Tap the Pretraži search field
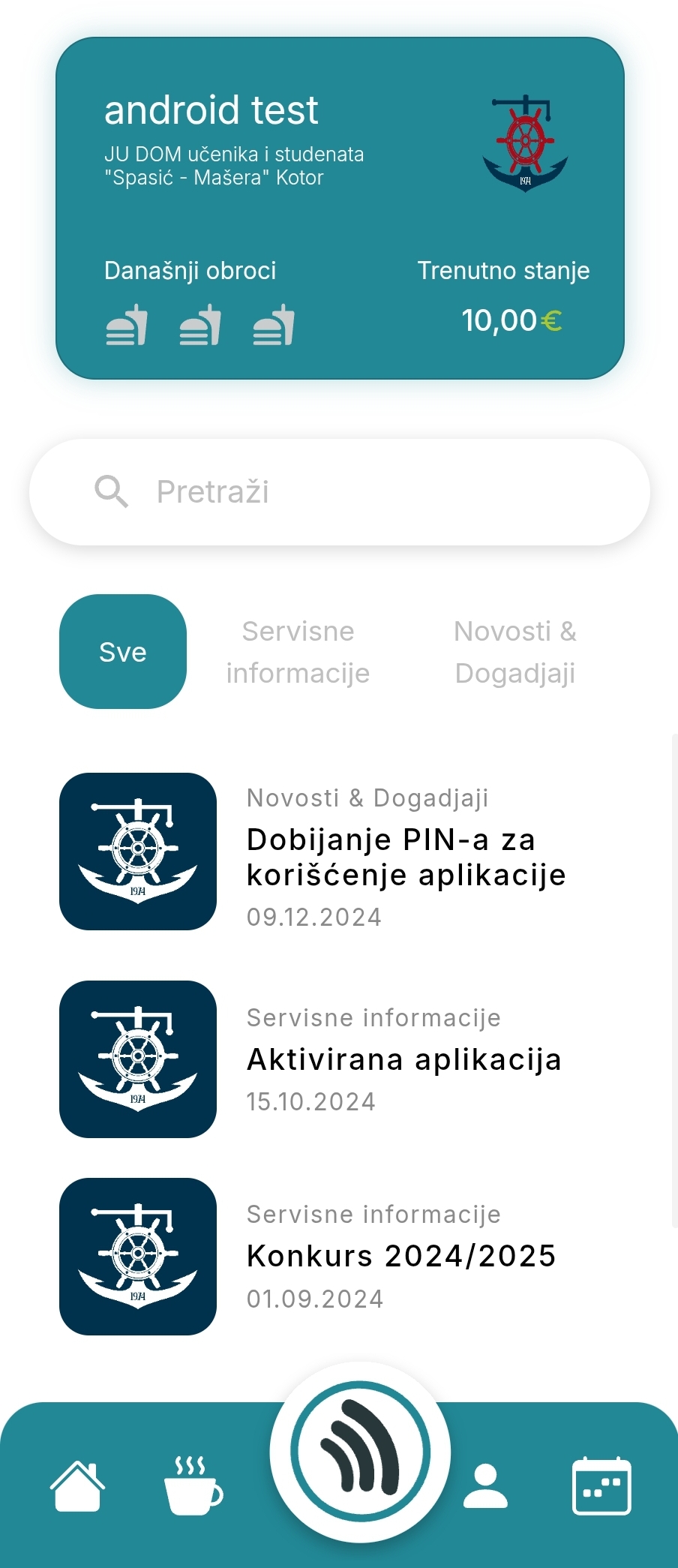The image size is (678, 1568). coord(339,492)
